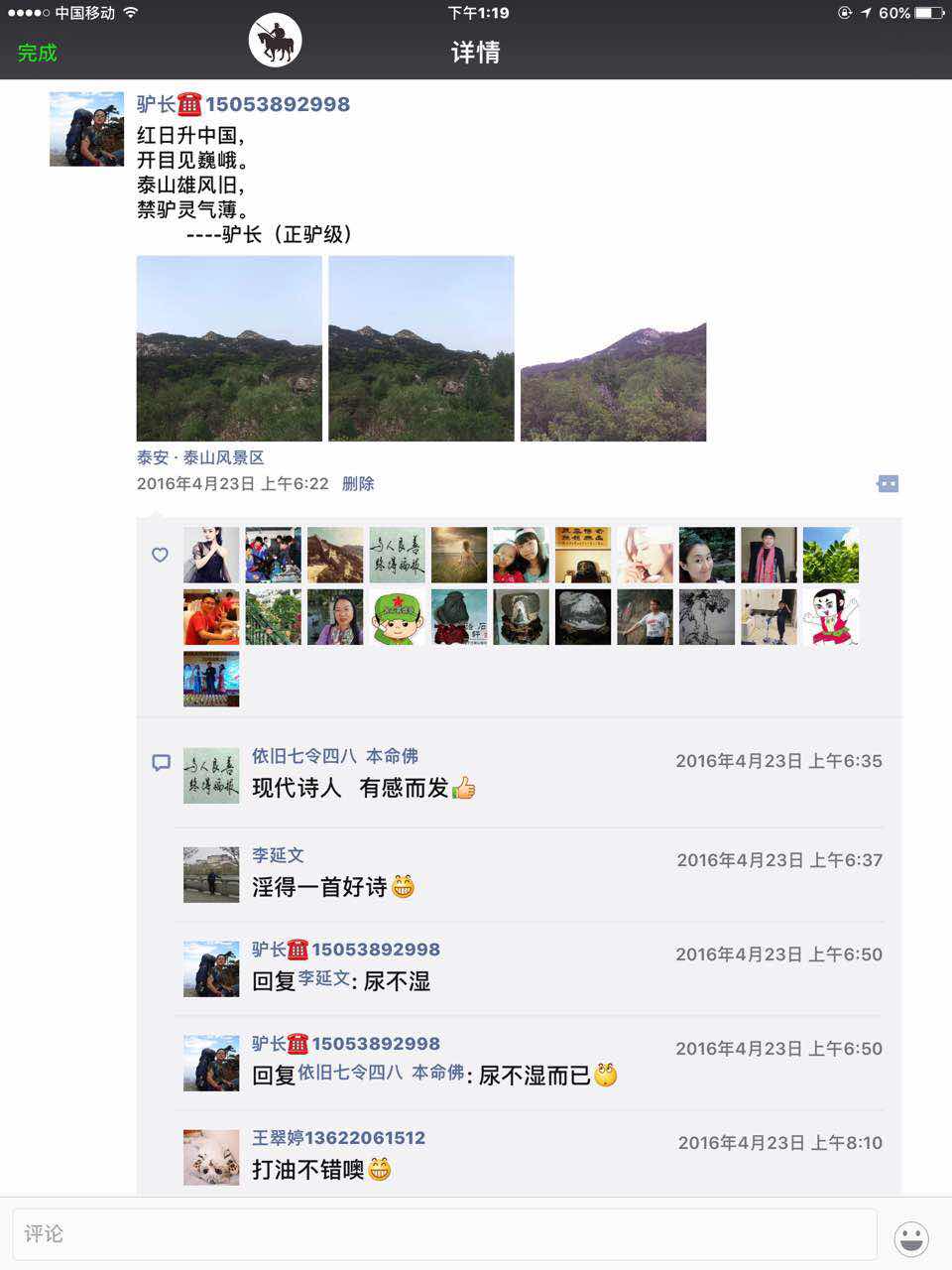Open the second mountain photo
This screenshot has height=1270, width=952.
point(421,348)
